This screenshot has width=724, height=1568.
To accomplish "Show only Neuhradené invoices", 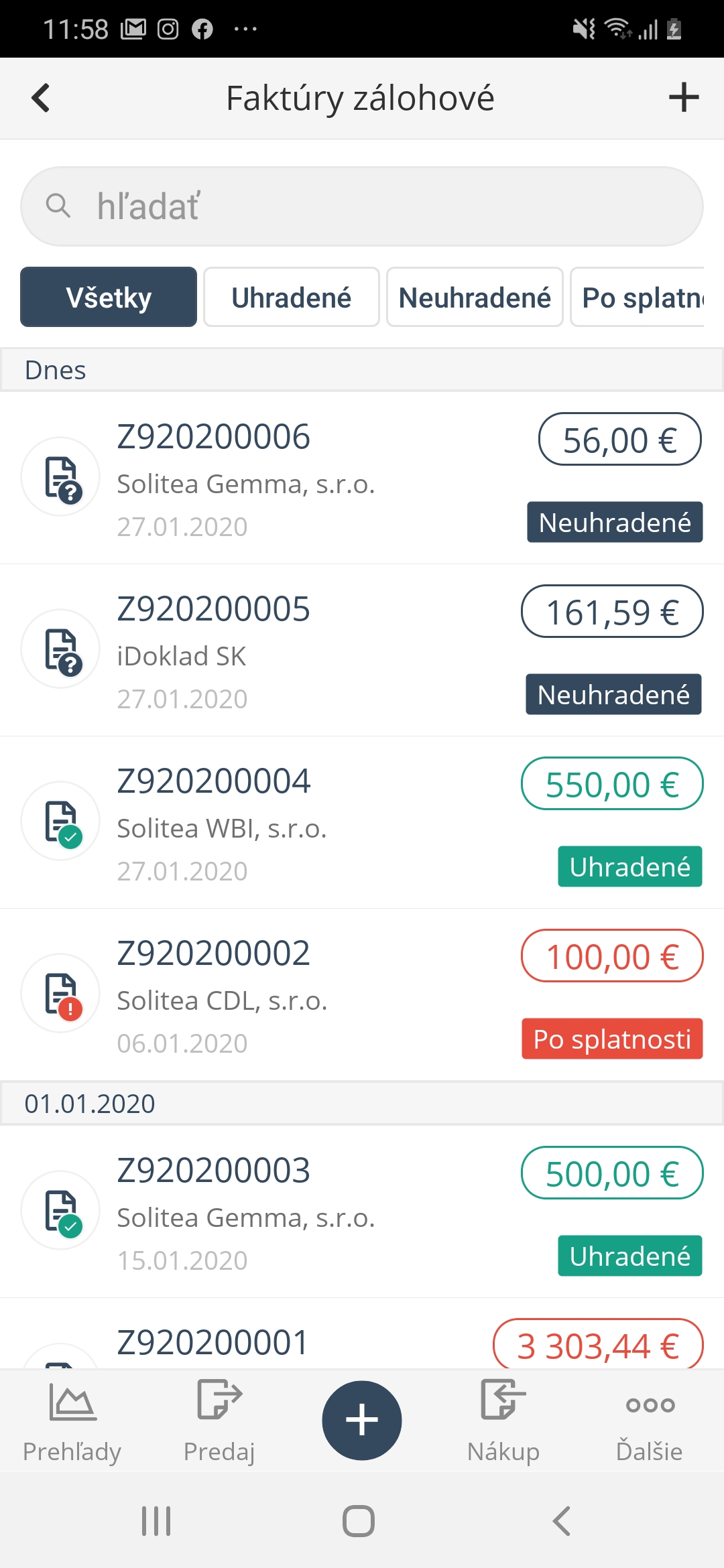I will coord(475,298).
